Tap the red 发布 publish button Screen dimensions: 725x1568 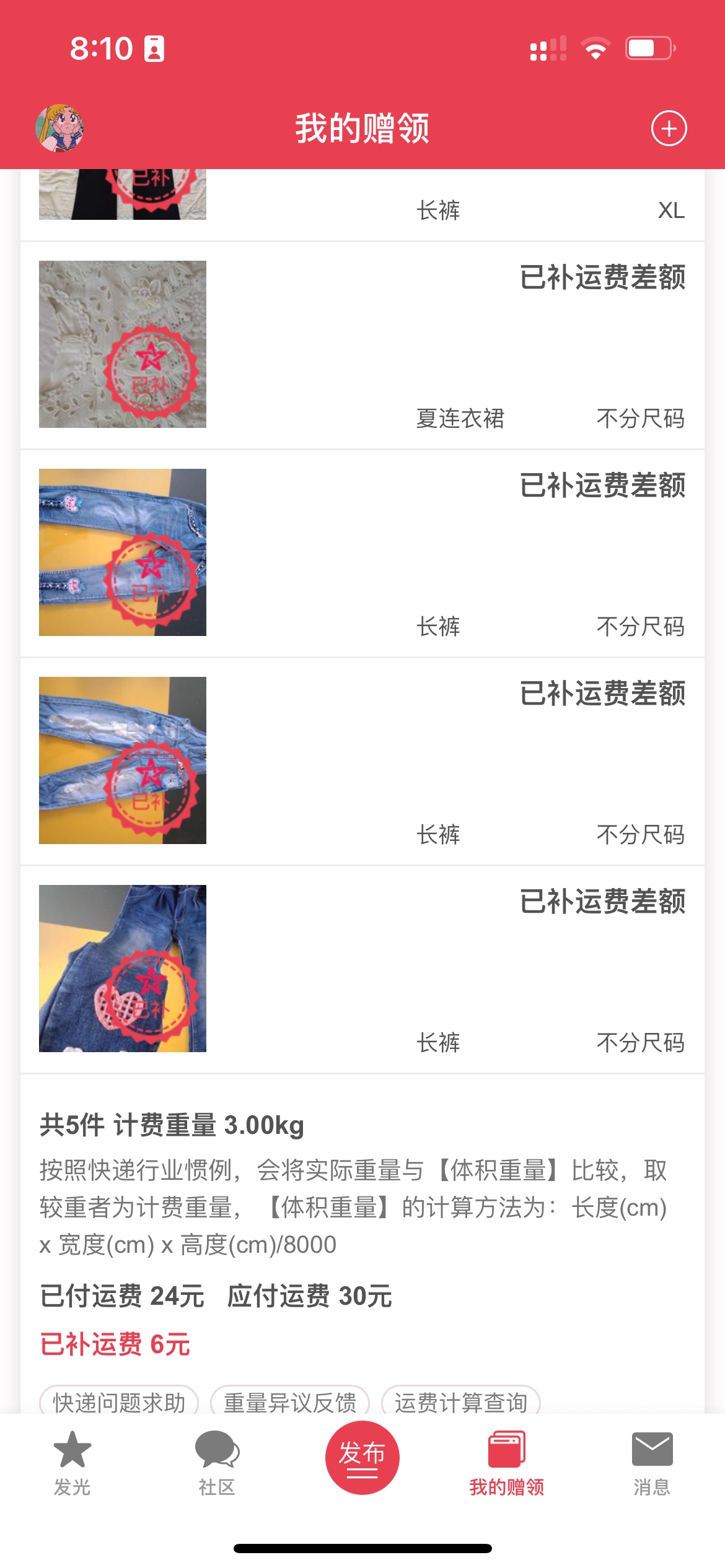click(x=362, y=1457)
